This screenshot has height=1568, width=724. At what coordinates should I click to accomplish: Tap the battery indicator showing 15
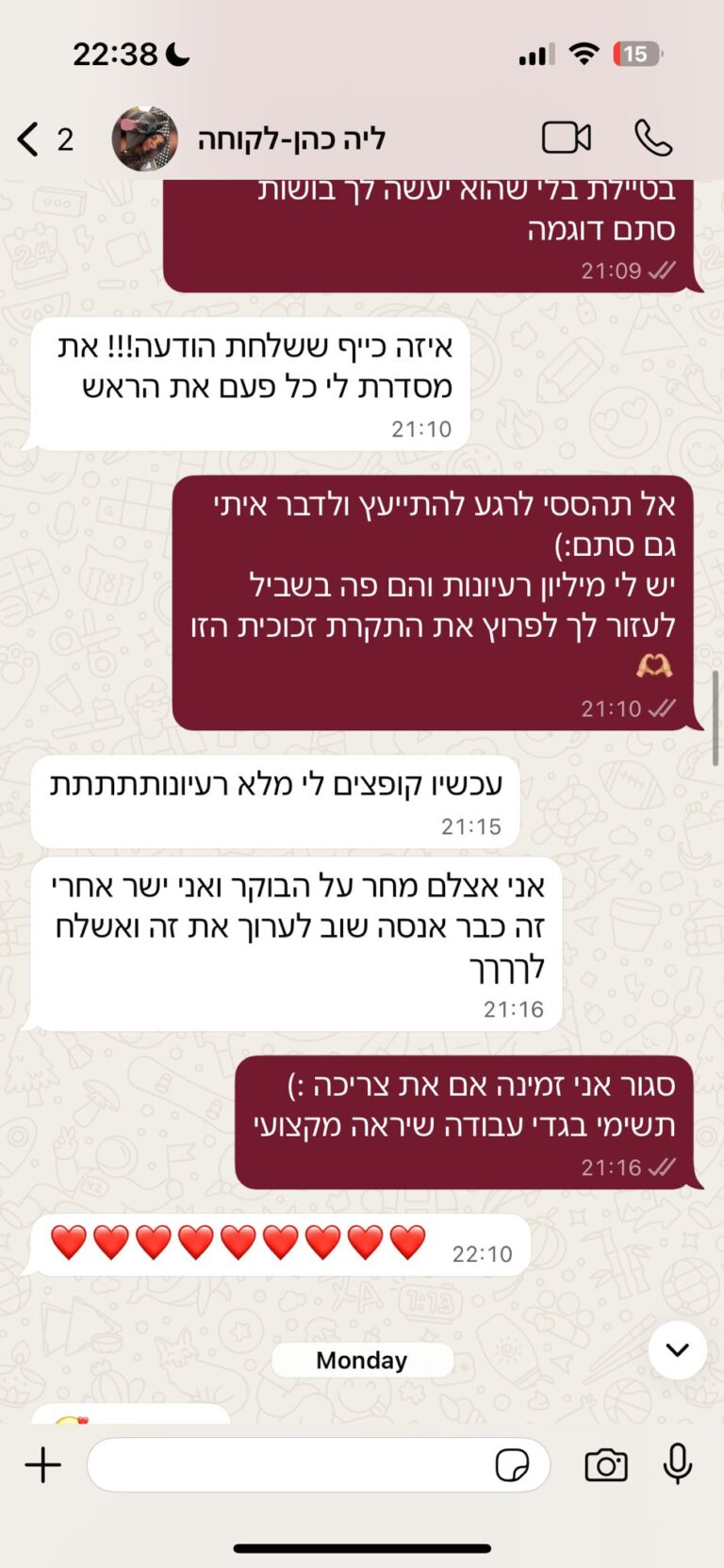[x=637, y=54]
